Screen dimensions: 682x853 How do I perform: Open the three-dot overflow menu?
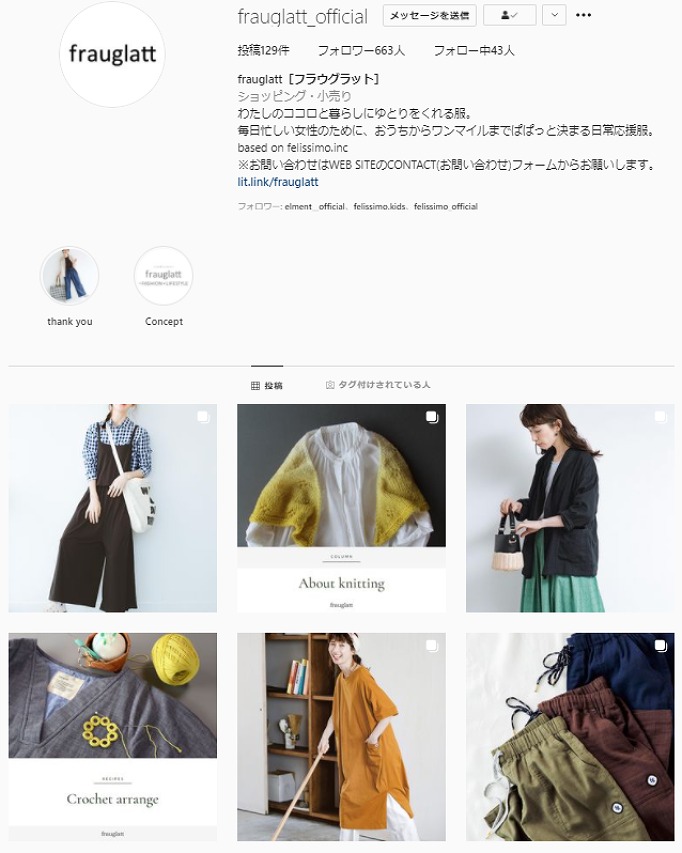pos(584,16)
